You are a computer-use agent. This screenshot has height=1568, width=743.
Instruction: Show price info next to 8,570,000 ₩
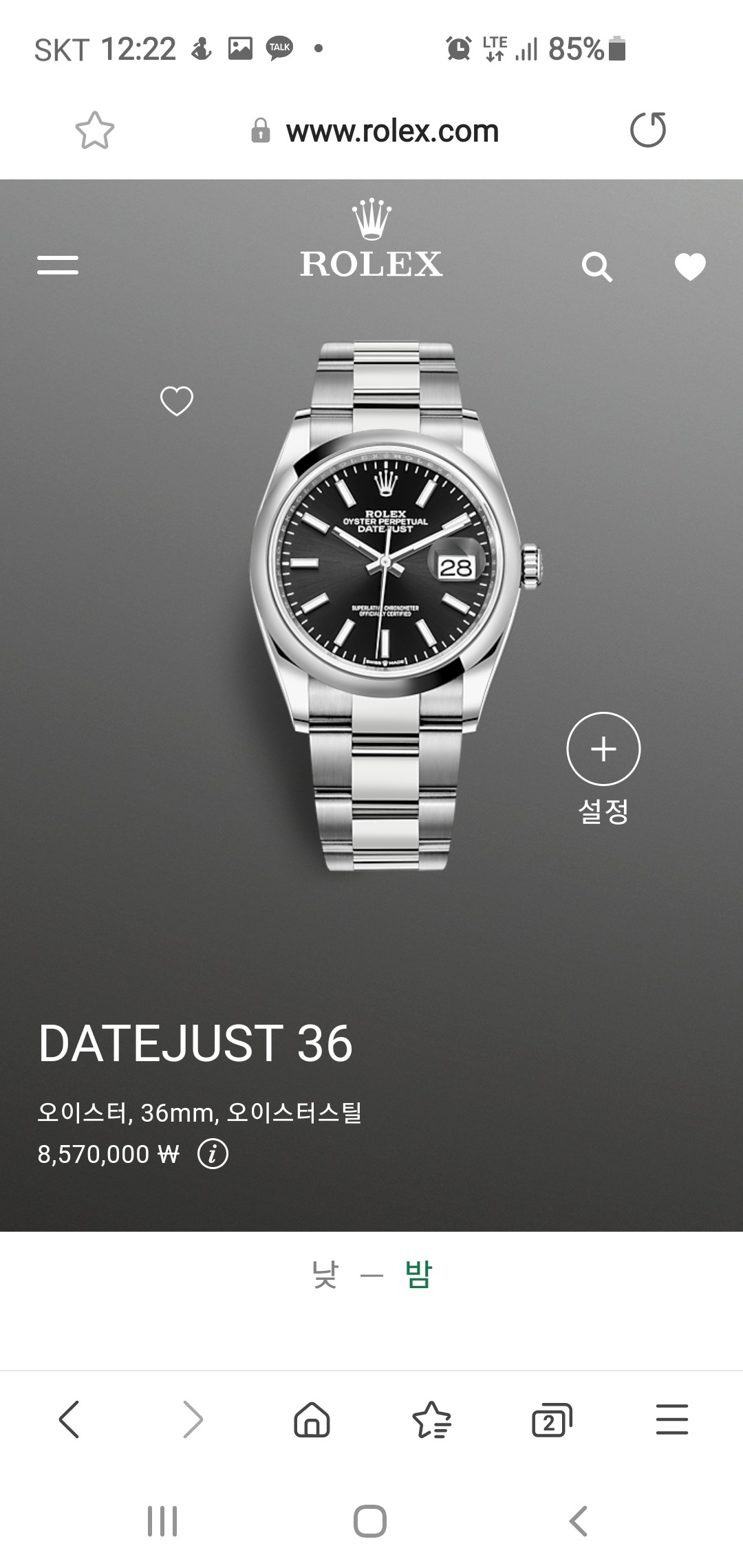coord(213,1154)
